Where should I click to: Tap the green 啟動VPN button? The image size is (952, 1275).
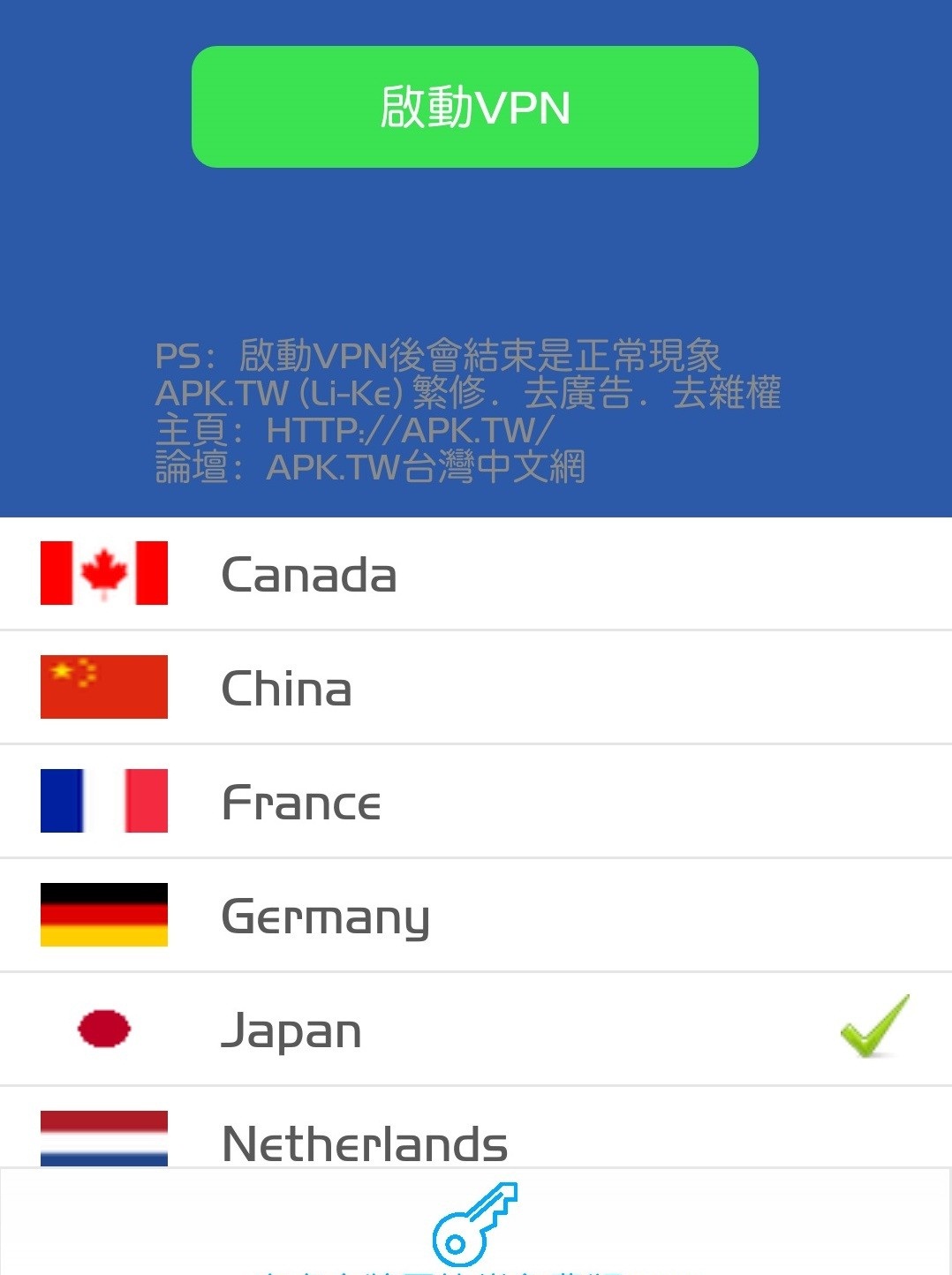coord(474,107)
